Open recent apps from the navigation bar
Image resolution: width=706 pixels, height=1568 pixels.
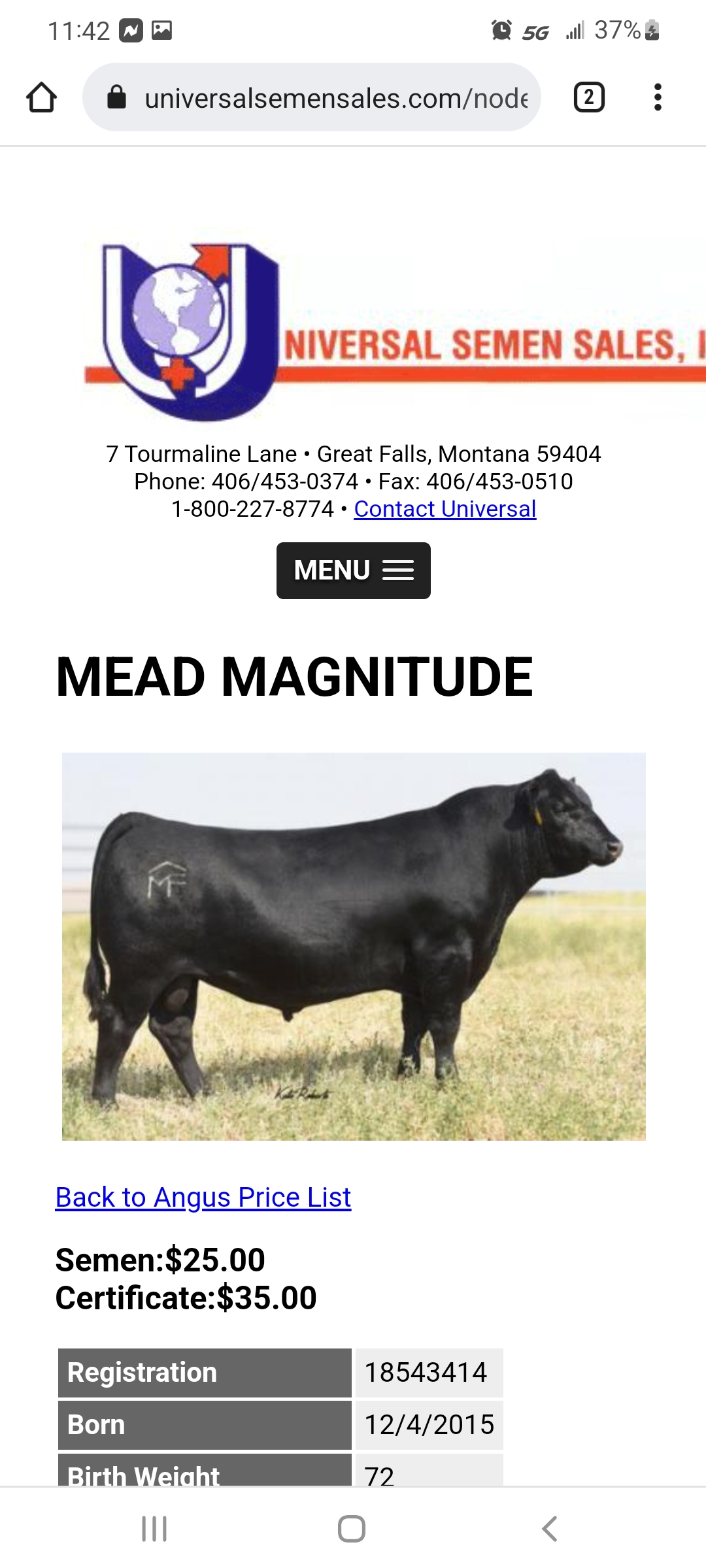pos(154,1529)
